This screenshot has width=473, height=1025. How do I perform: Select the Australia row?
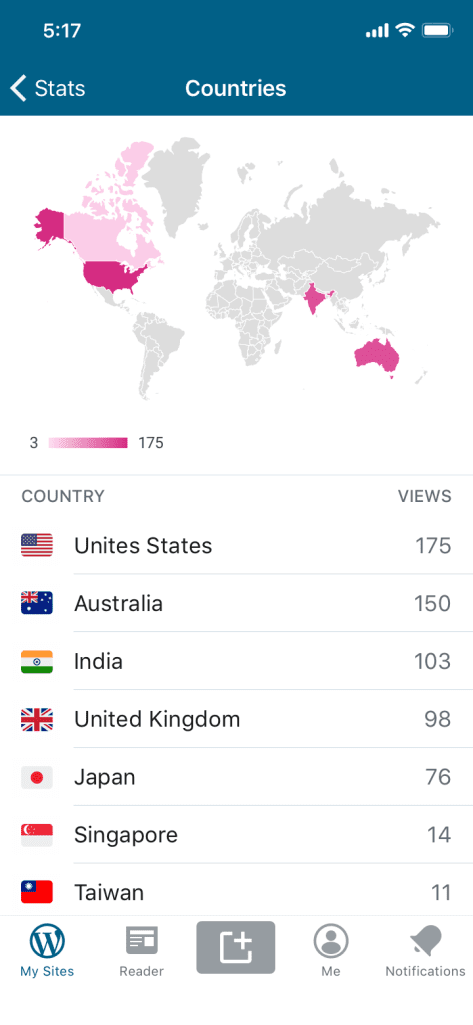coord(236,603)
